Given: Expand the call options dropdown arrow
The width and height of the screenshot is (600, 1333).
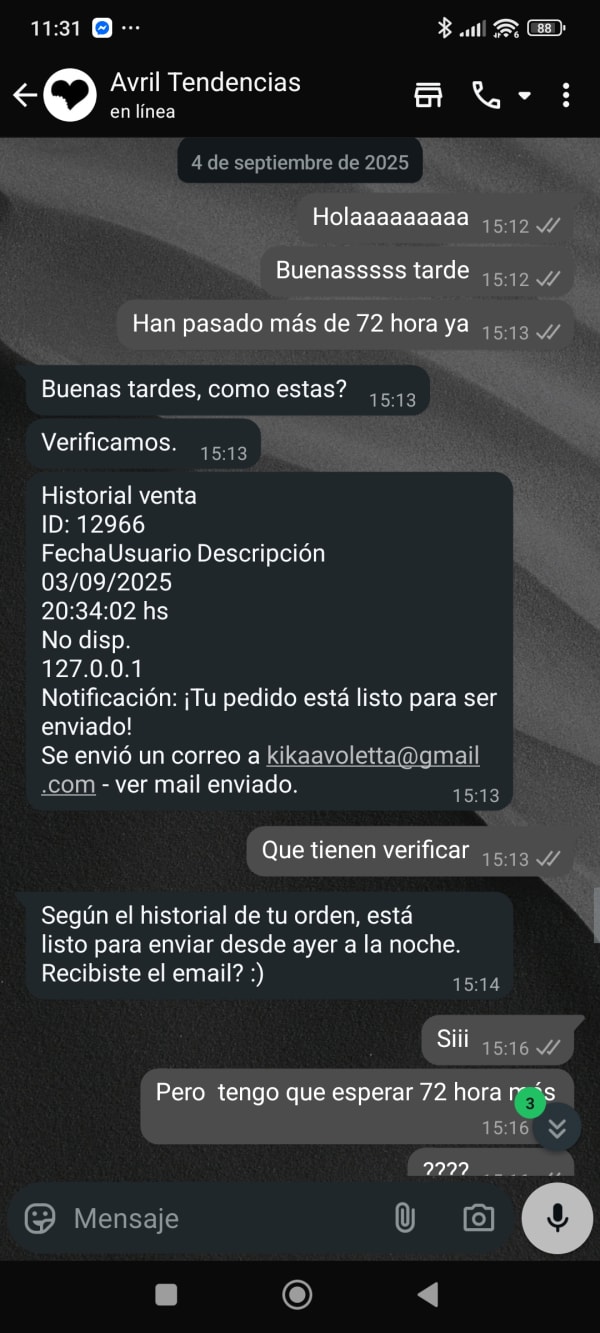Looking at the screenshot, I should [524, 96].
